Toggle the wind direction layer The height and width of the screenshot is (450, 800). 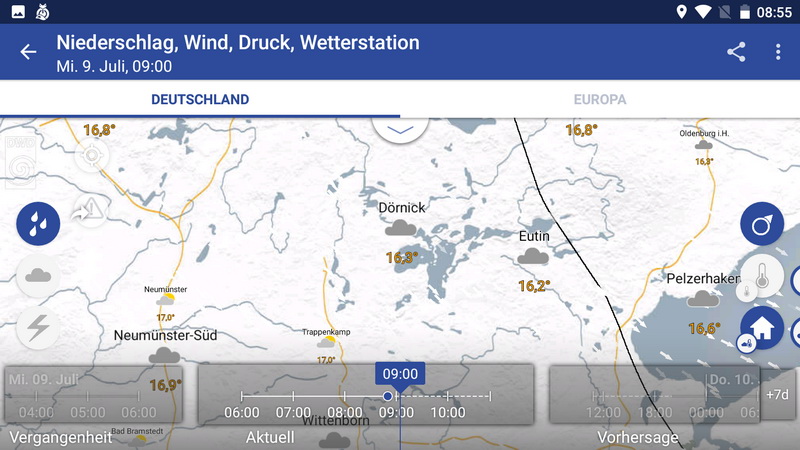762,224
